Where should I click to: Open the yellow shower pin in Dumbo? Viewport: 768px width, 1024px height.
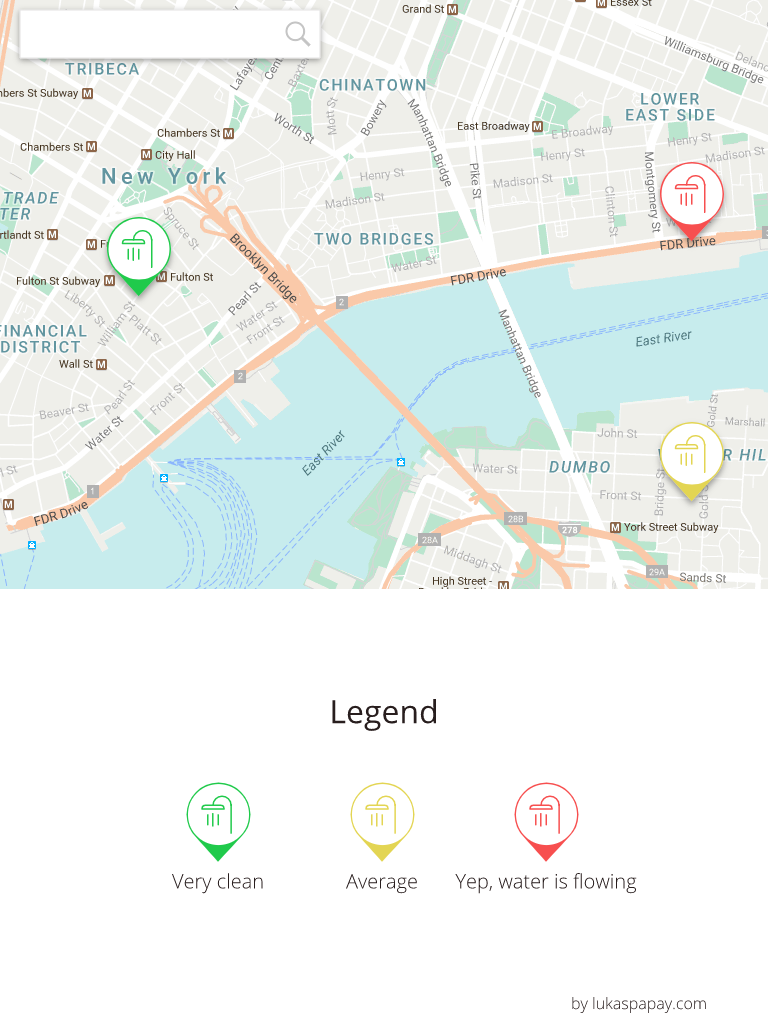[691, 455]
